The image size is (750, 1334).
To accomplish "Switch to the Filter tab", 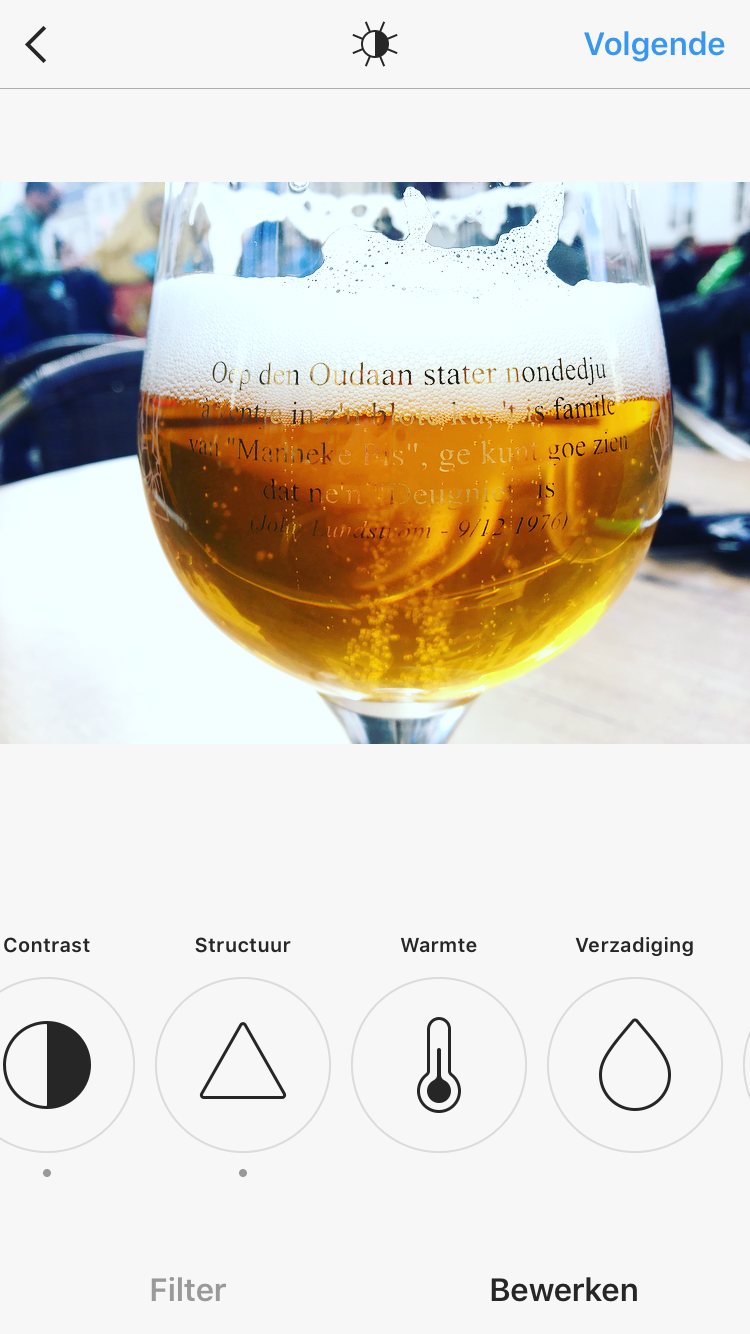I will (188, 1290).
